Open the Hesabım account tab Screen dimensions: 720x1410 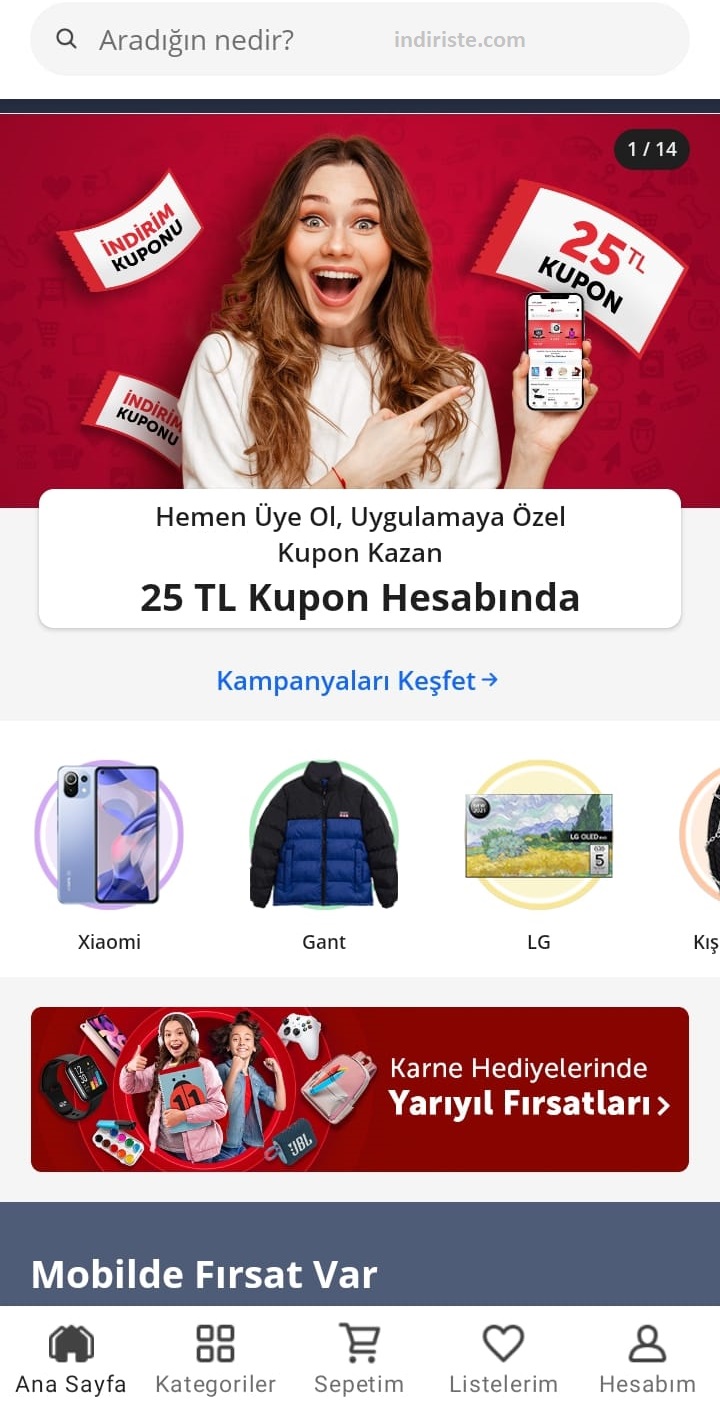[x=647, y=1358]
